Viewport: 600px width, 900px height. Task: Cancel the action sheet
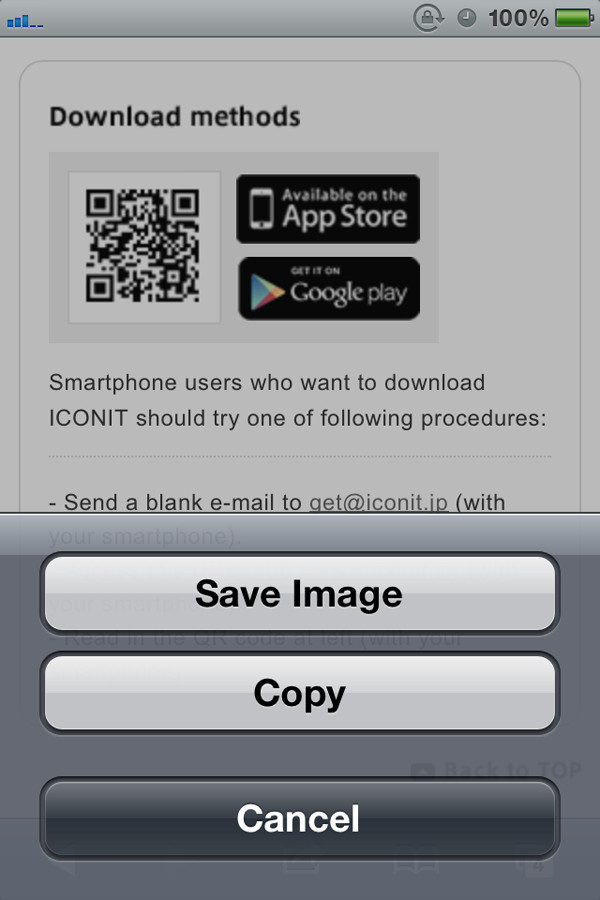299,819
